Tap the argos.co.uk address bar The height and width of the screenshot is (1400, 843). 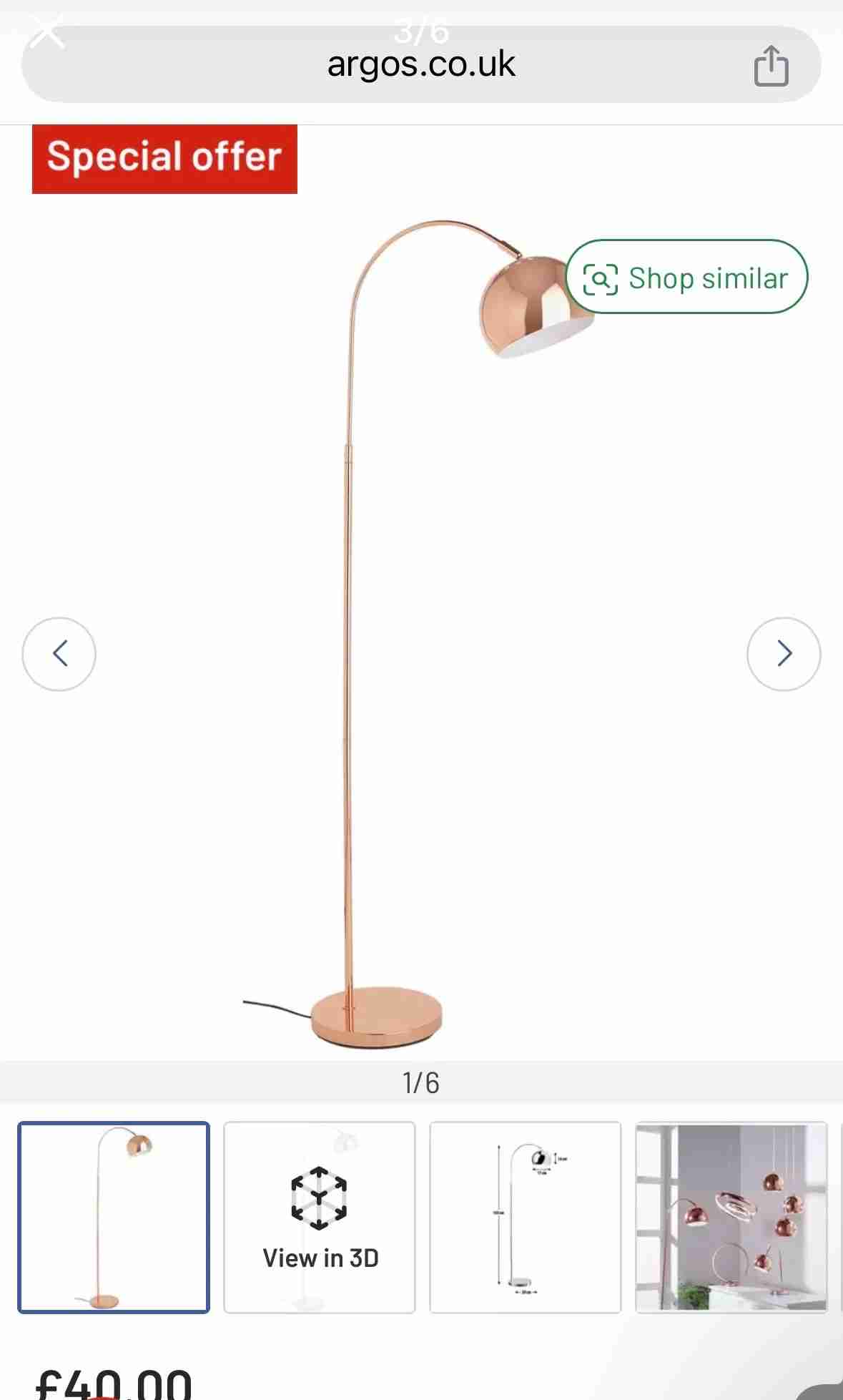(x=420, y=65)
